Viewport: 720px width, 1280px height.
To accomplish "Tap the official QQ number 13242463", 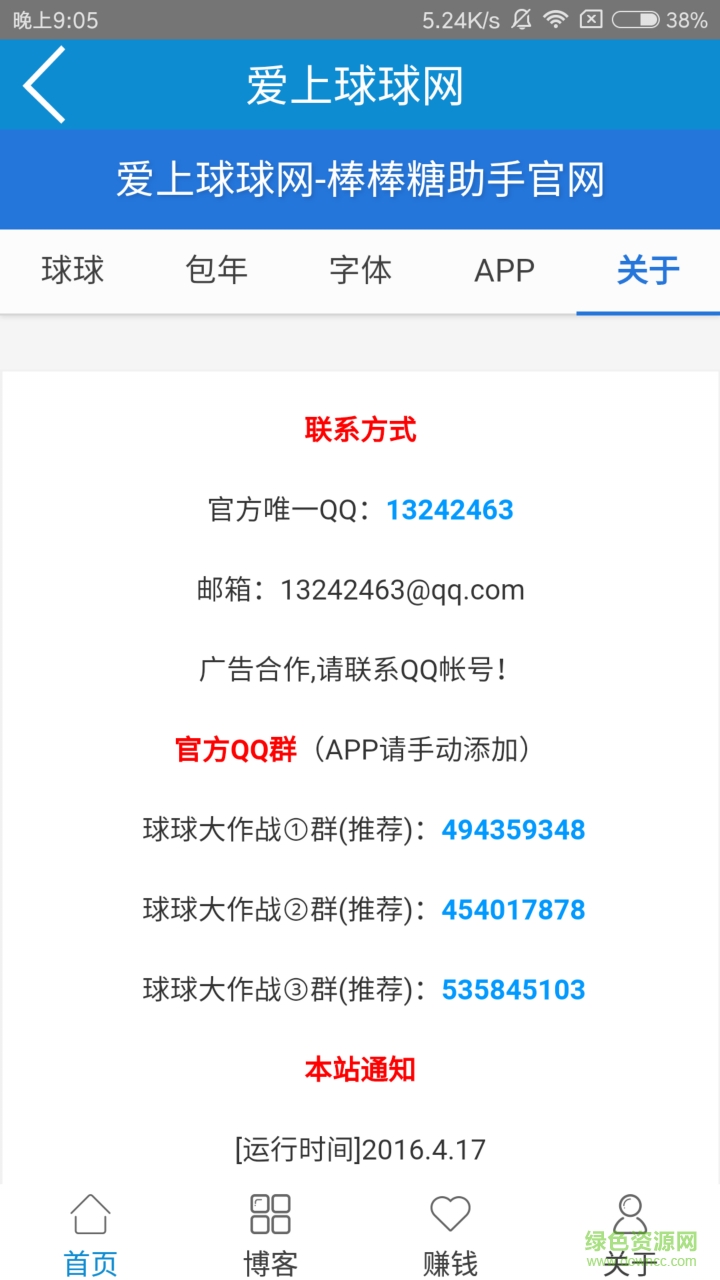I will 450,510.
